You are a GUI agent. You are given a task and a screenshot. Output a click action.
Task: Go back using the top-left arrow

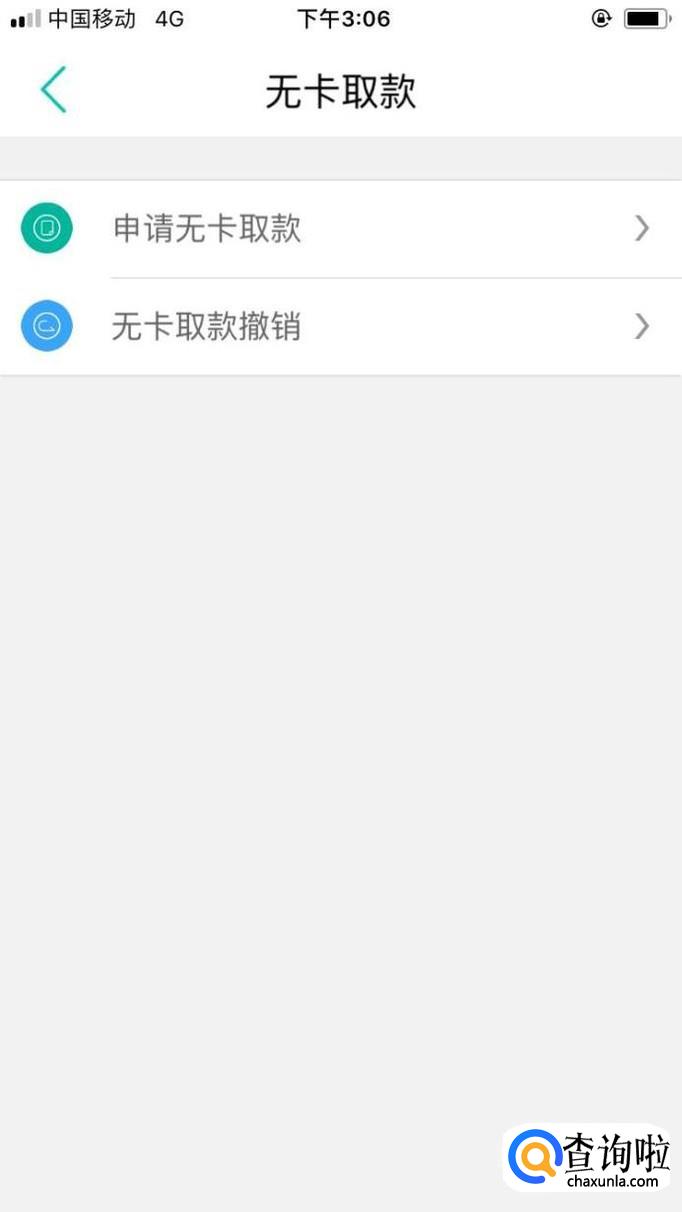[x=53, y=90]
